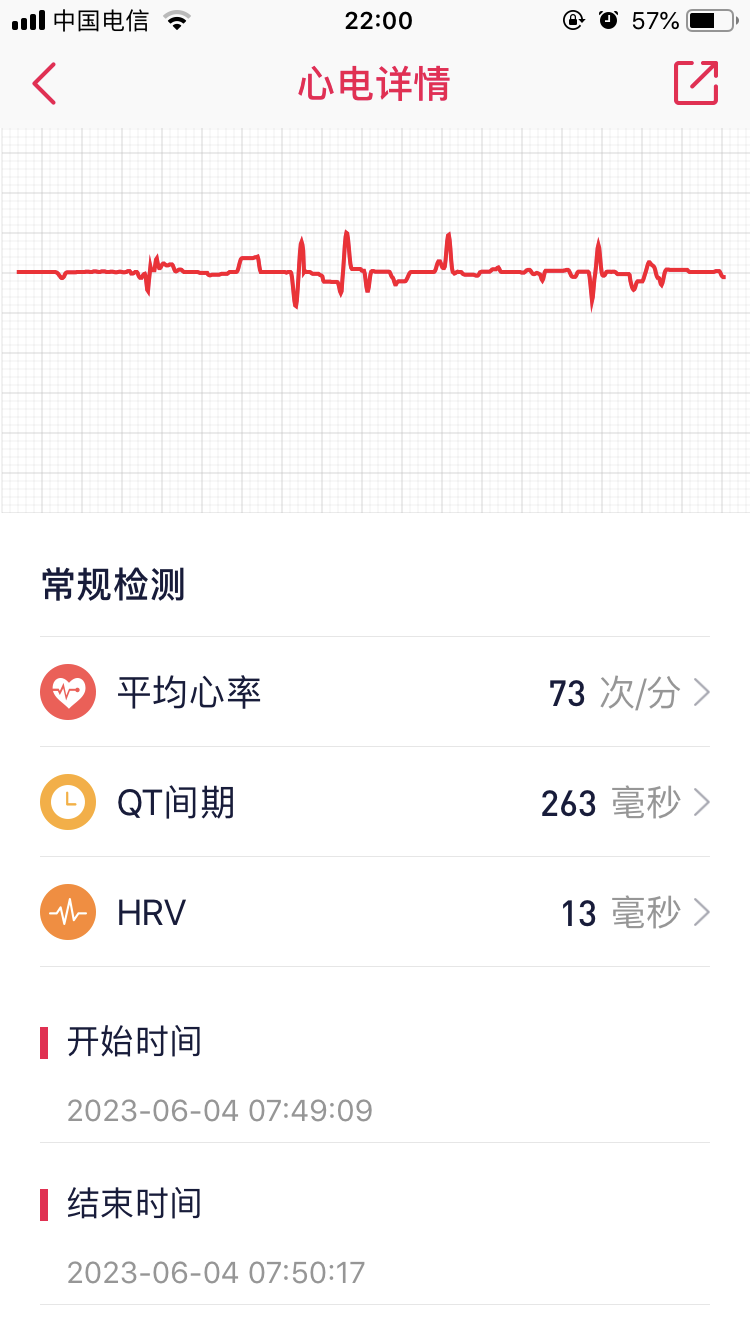Open the HRV details row
Image resolution: width=750 pixels, height=1334 pixels.
375,912
